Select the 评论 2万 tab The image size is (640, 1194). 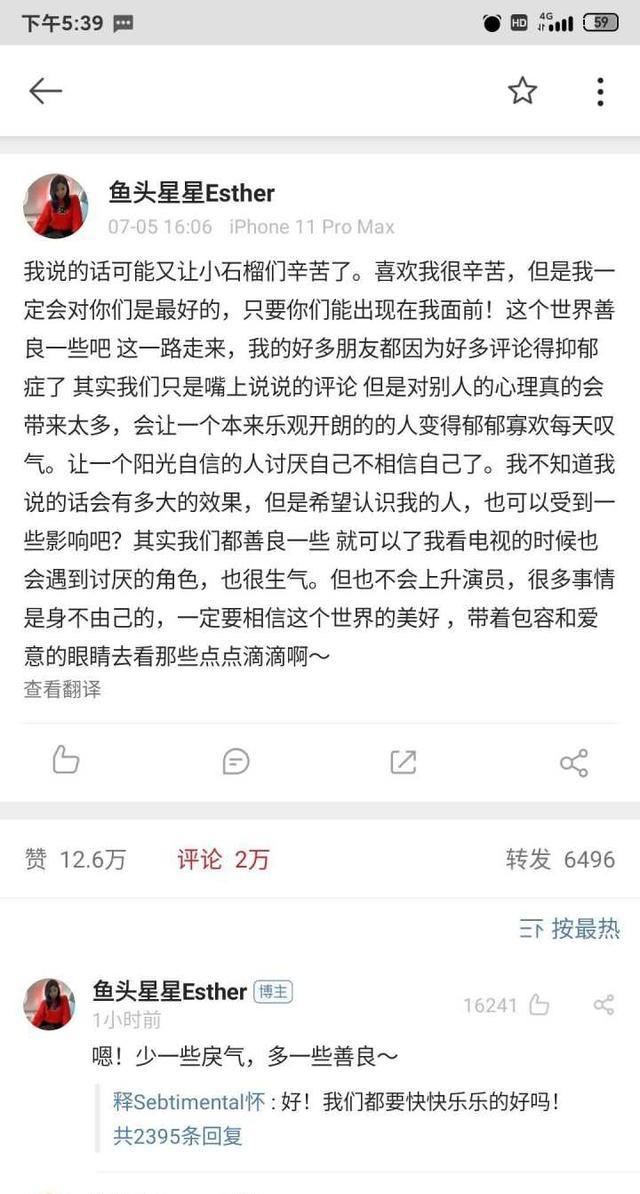pos(223,860)
